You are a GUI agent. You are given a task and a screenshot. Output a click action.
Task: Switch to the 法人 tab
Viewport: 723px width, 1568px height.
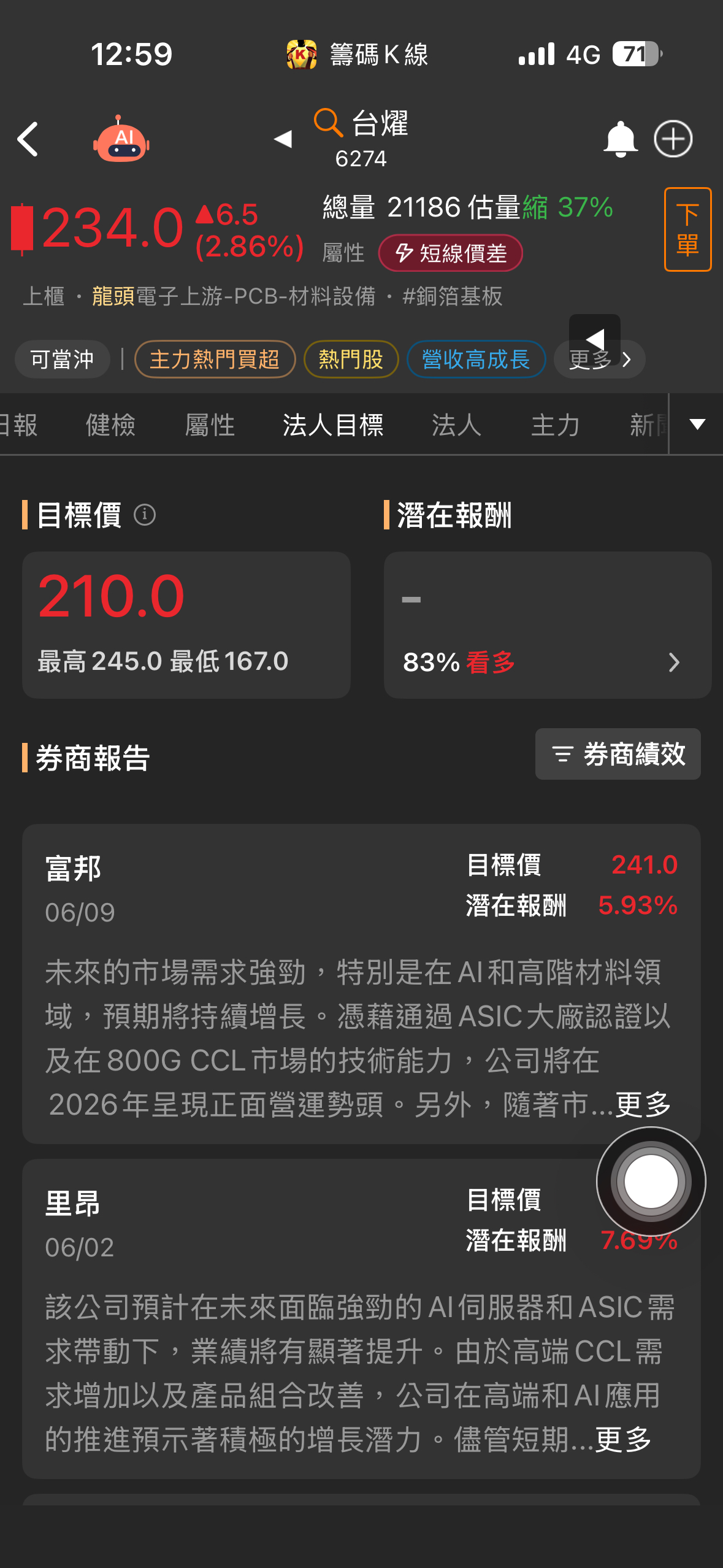pos(456,425)
